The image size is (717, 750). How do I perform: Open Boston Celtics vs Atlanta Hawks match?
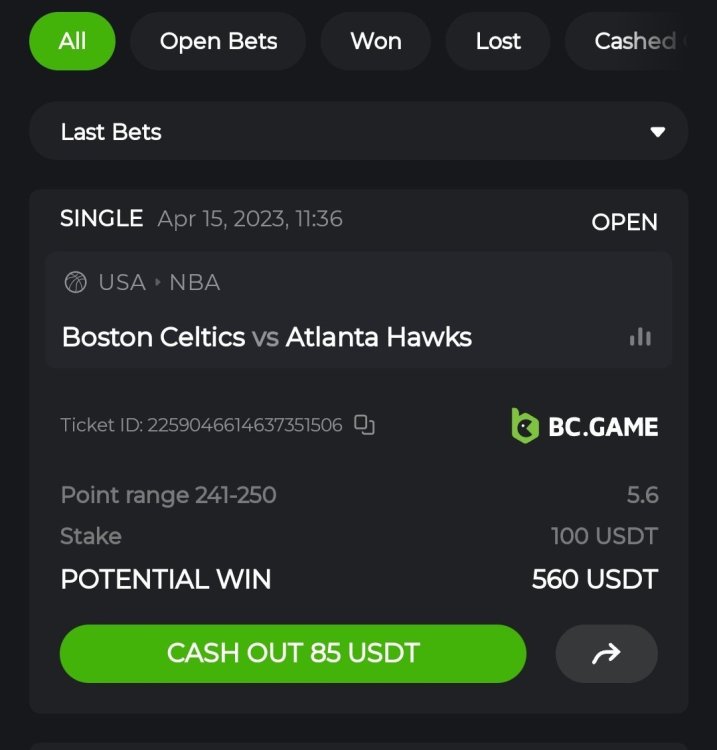pyautogui.click(x=267, y=337)
